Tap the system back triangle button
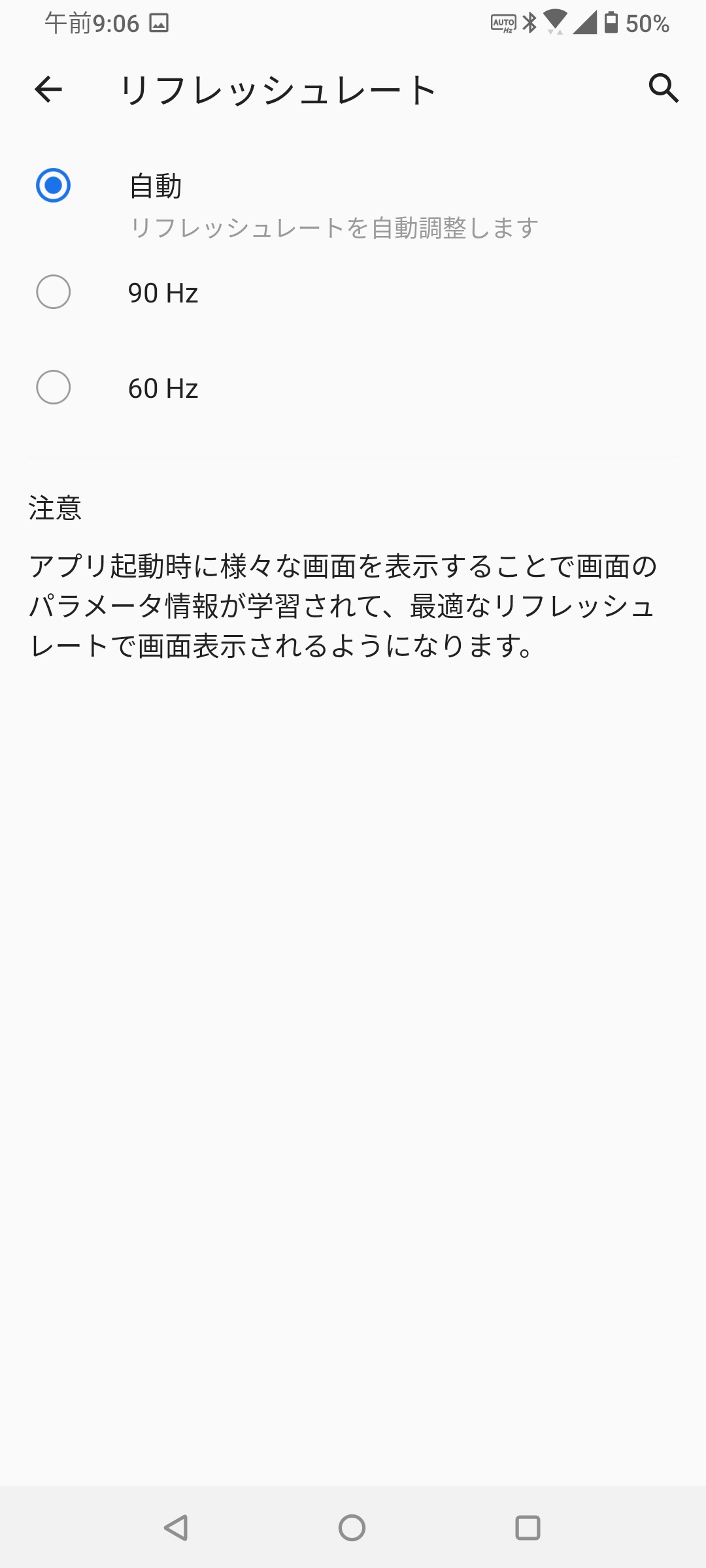Viewport: 706px width, 1568px height. (x=176, y=1527)
